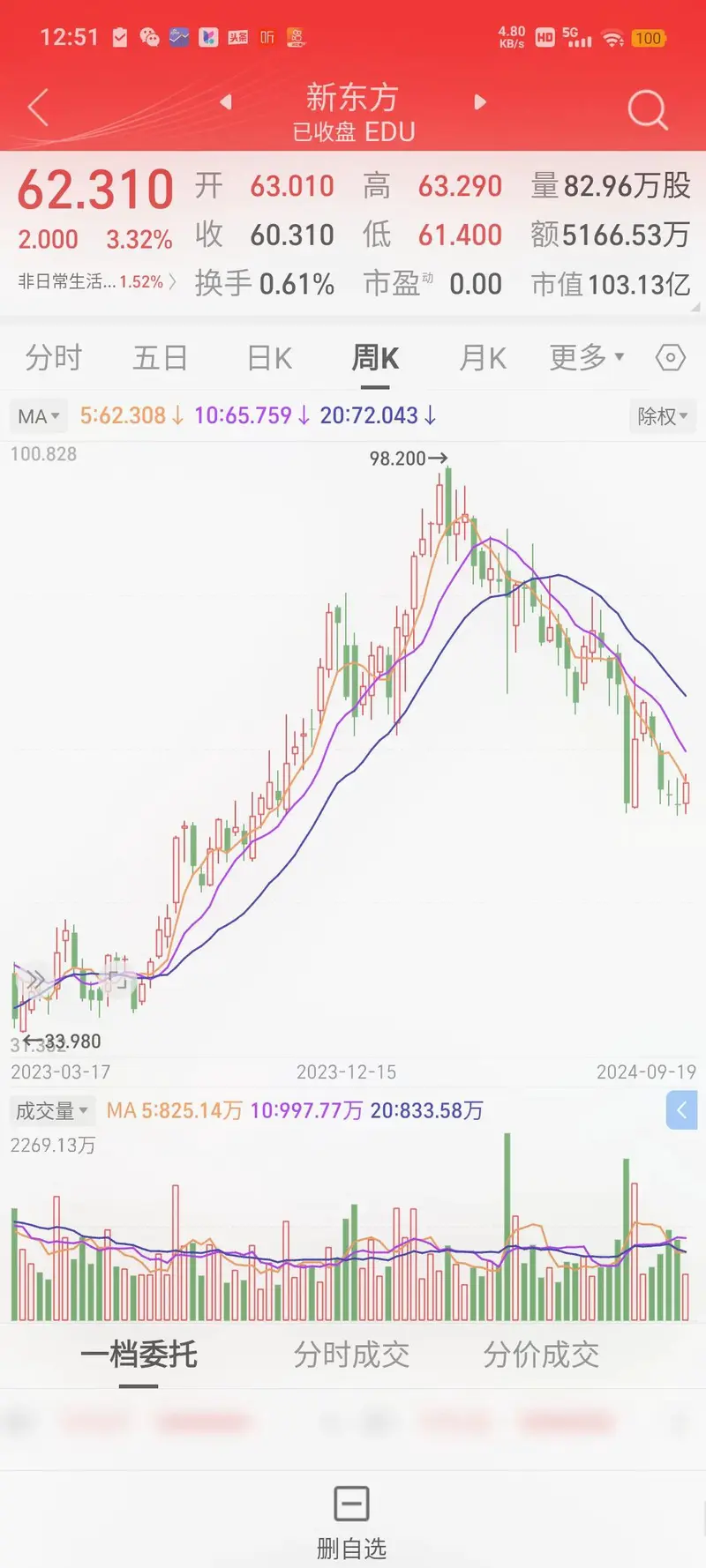Select the 月K chart tab
Screen dimensions: 706x1568
point(483,358)
